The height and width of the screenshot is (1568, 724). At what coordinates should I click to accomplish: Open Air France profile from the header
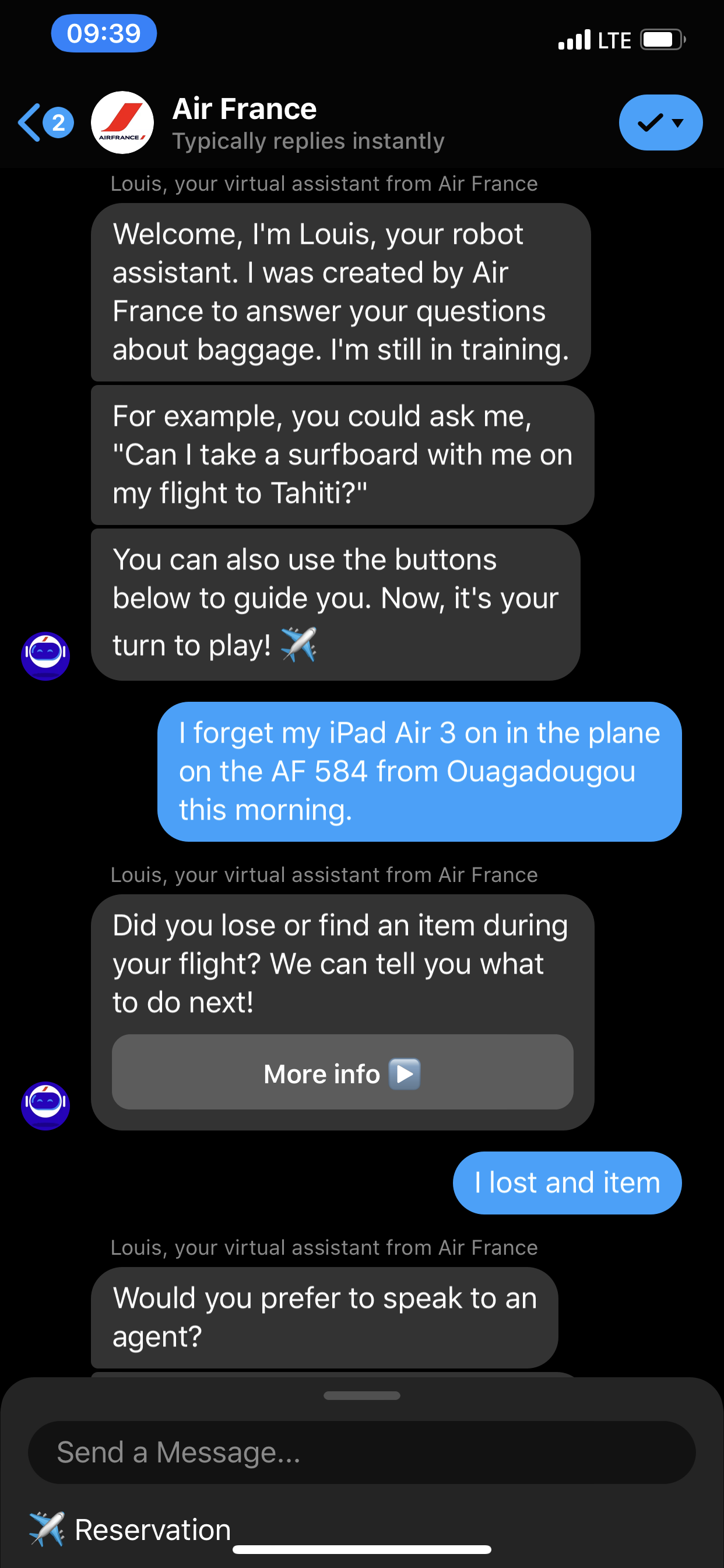(243, 123)
